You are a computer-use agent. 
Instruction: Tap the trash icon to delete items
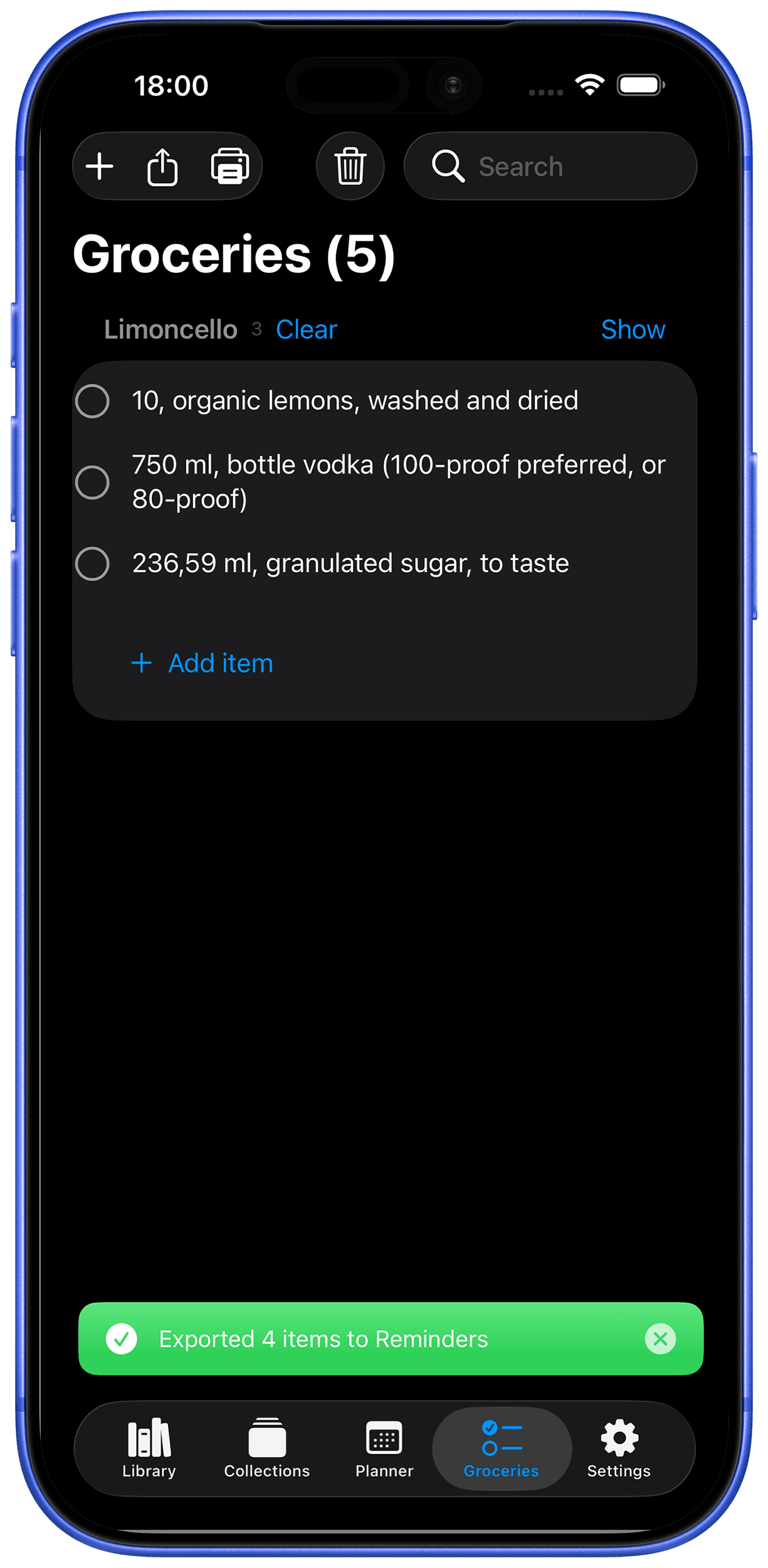click(350, 166)
